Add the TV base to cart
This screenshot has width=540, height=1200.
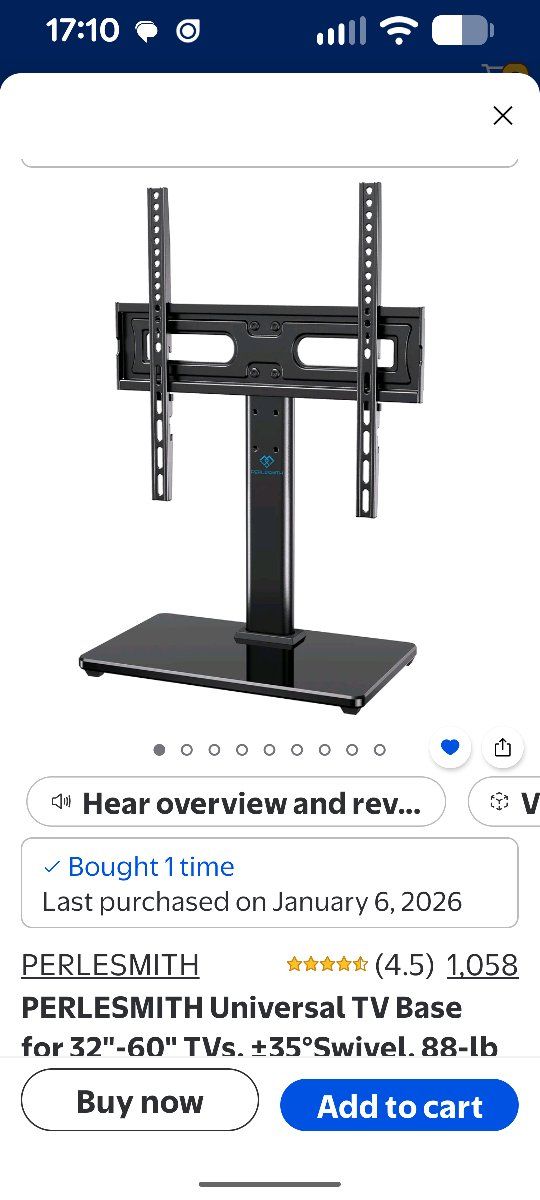(x=399, y=1106)
